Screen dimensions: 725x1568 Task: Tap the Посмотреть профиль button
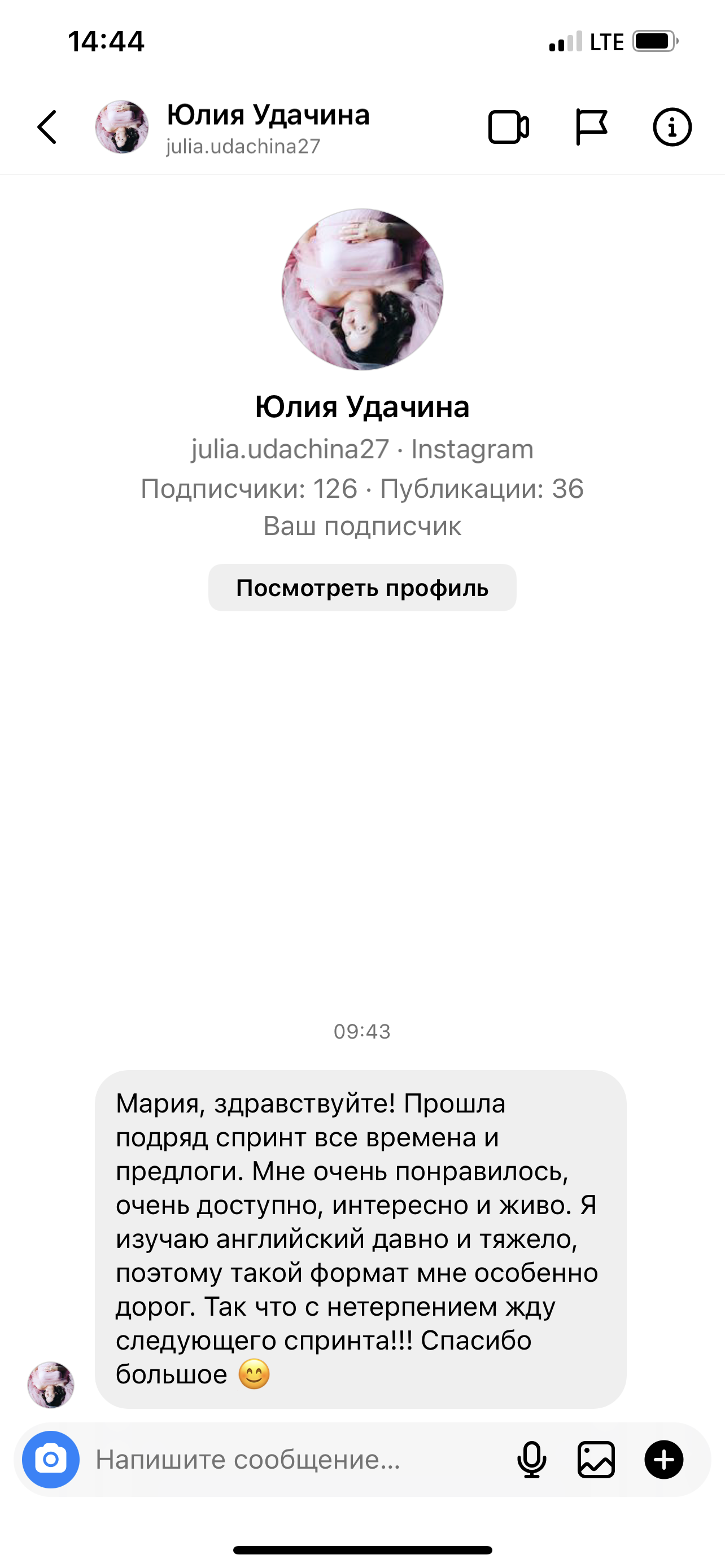click(362, 588)
